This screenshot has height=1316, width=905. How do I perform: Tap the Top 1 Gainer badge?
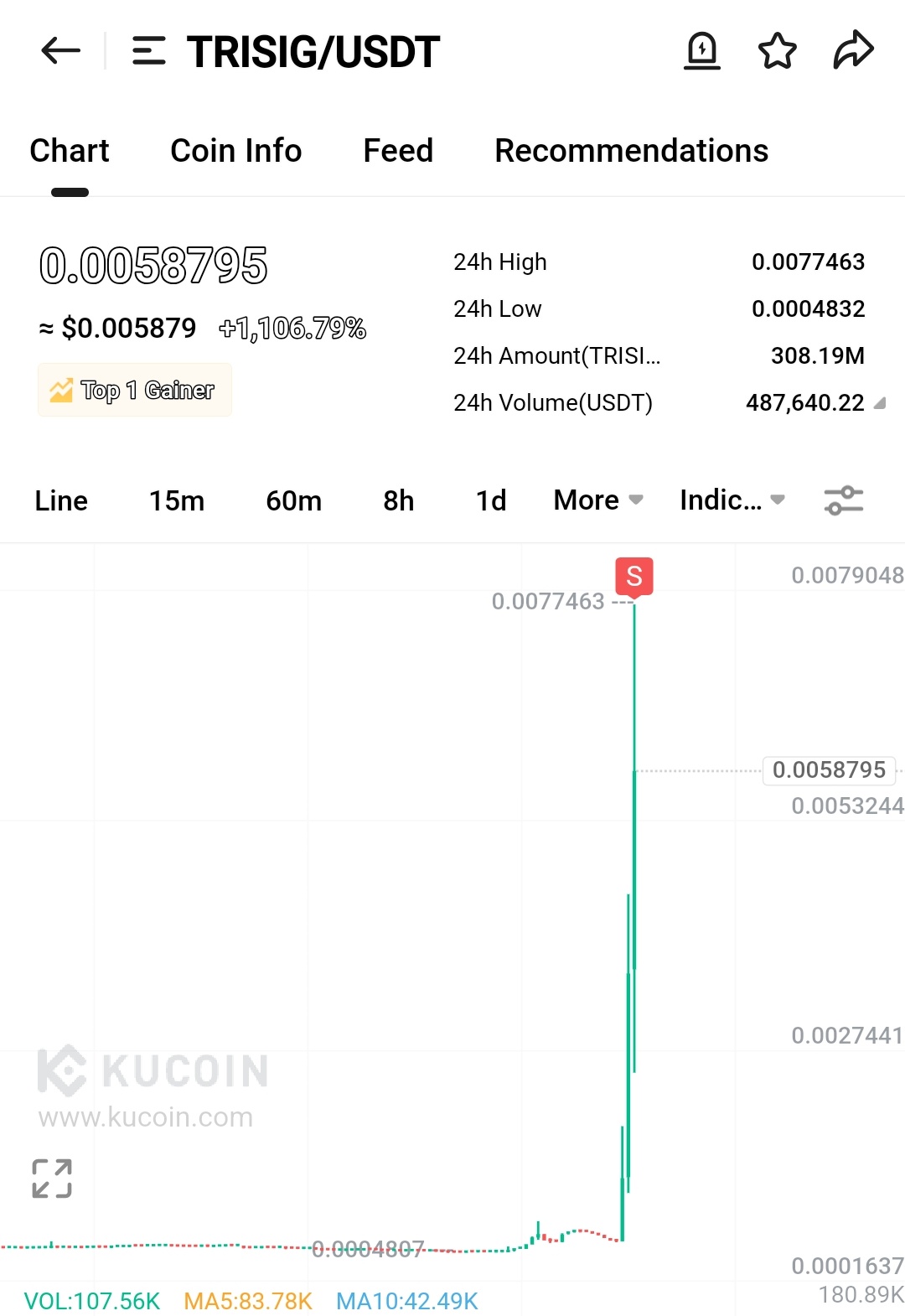[135, 390]
